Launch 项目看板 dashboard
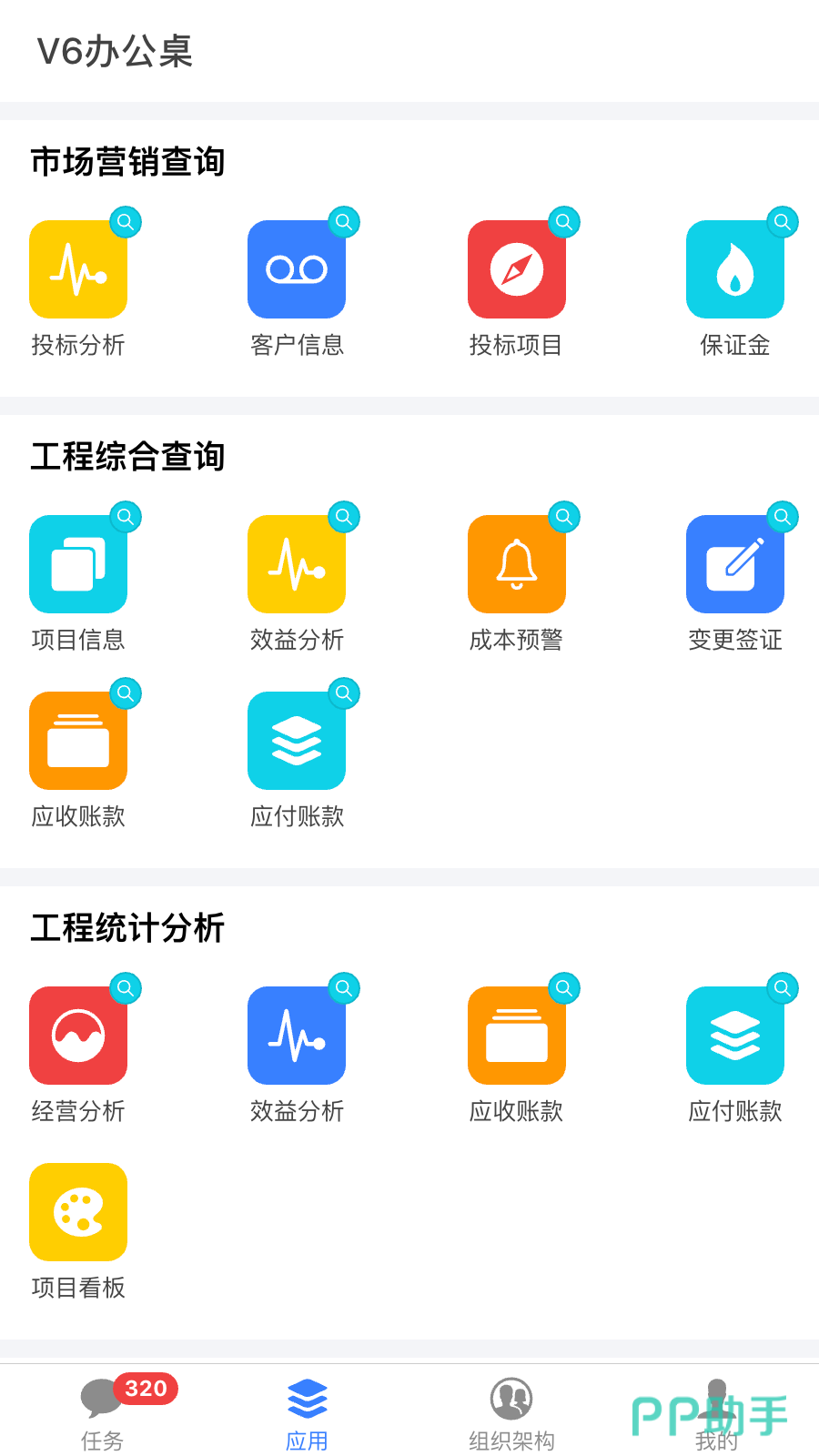The height and width of the screenshot is (1456, 819). point(78,1212)
